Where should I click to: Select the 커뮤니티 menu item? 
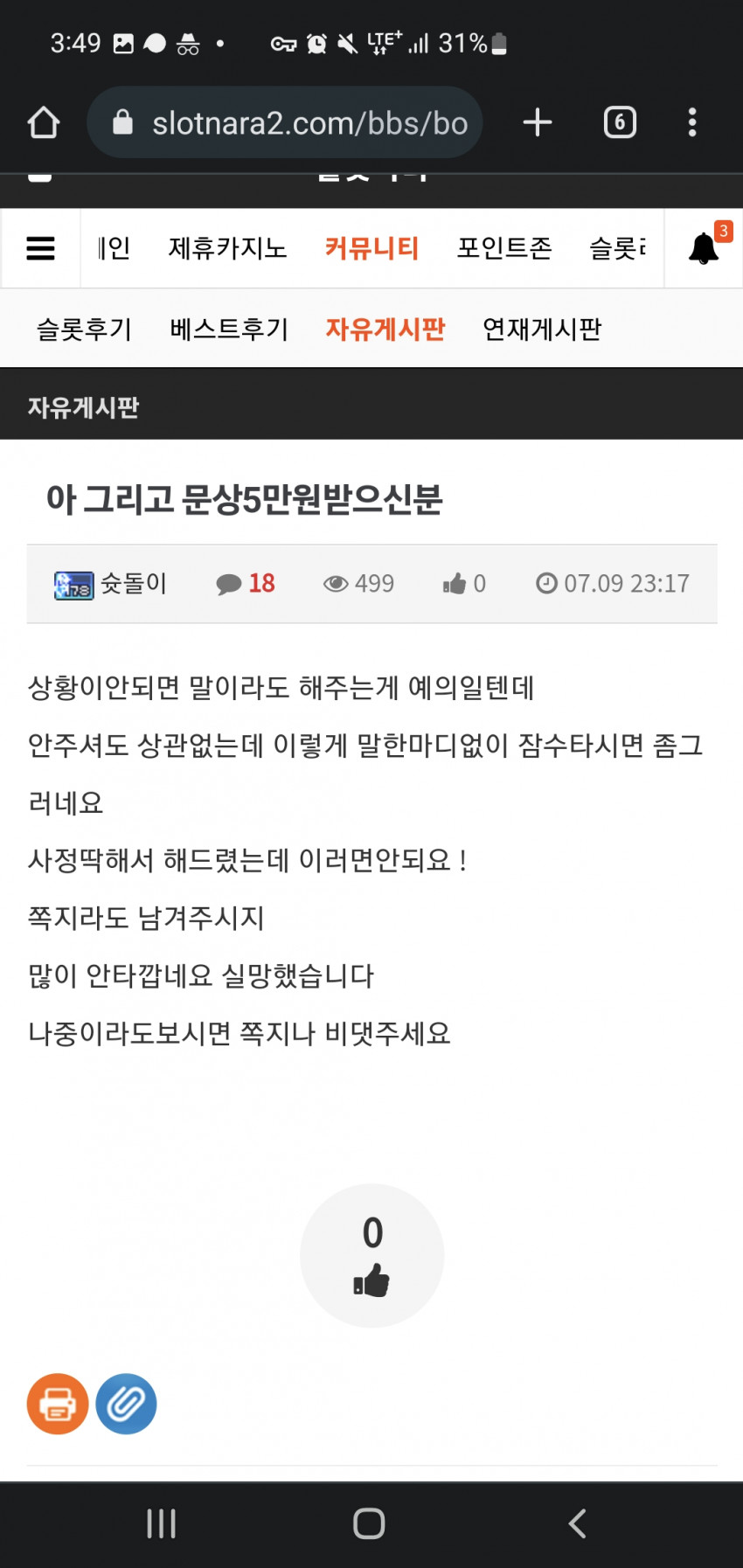coord(371,248)
